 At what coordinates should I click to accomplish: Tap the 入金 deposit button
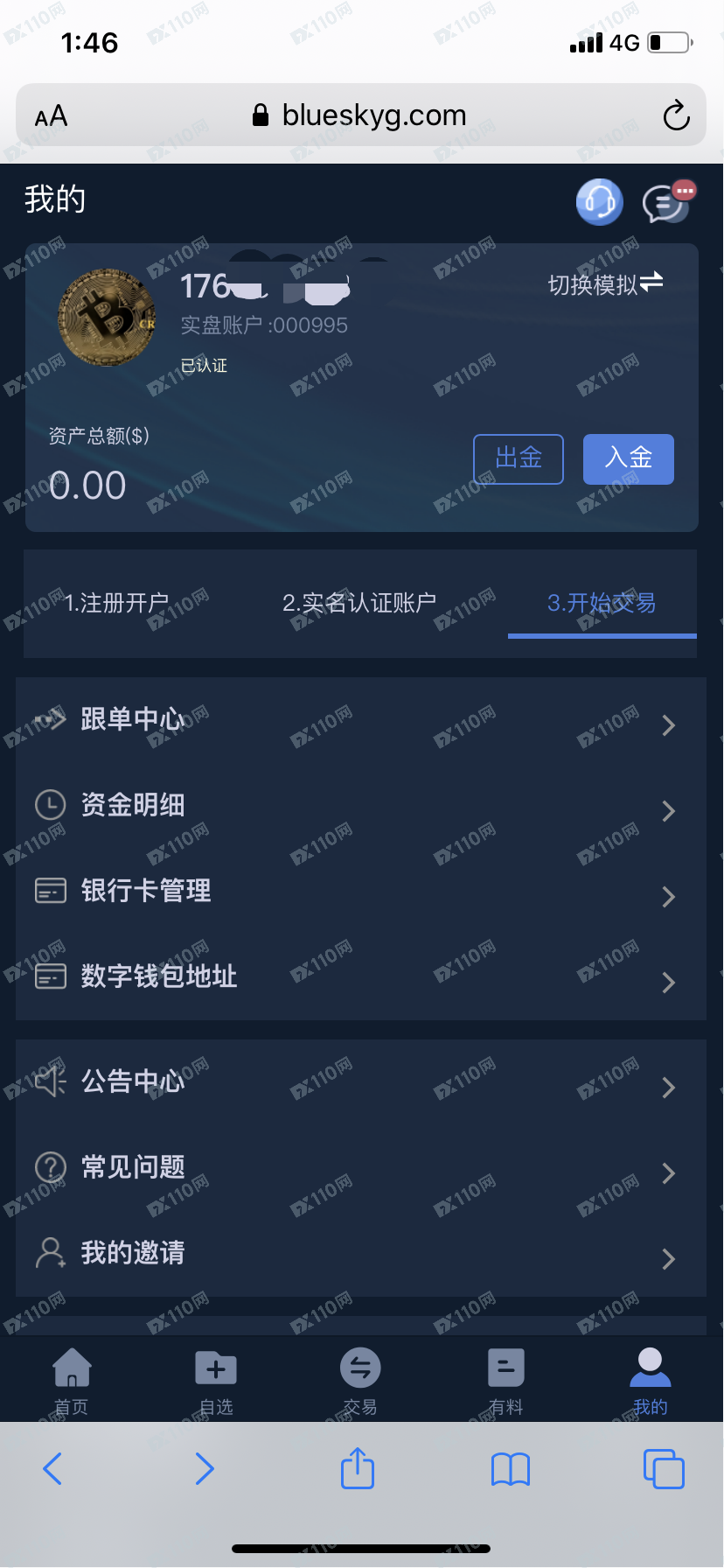point(628,458)
